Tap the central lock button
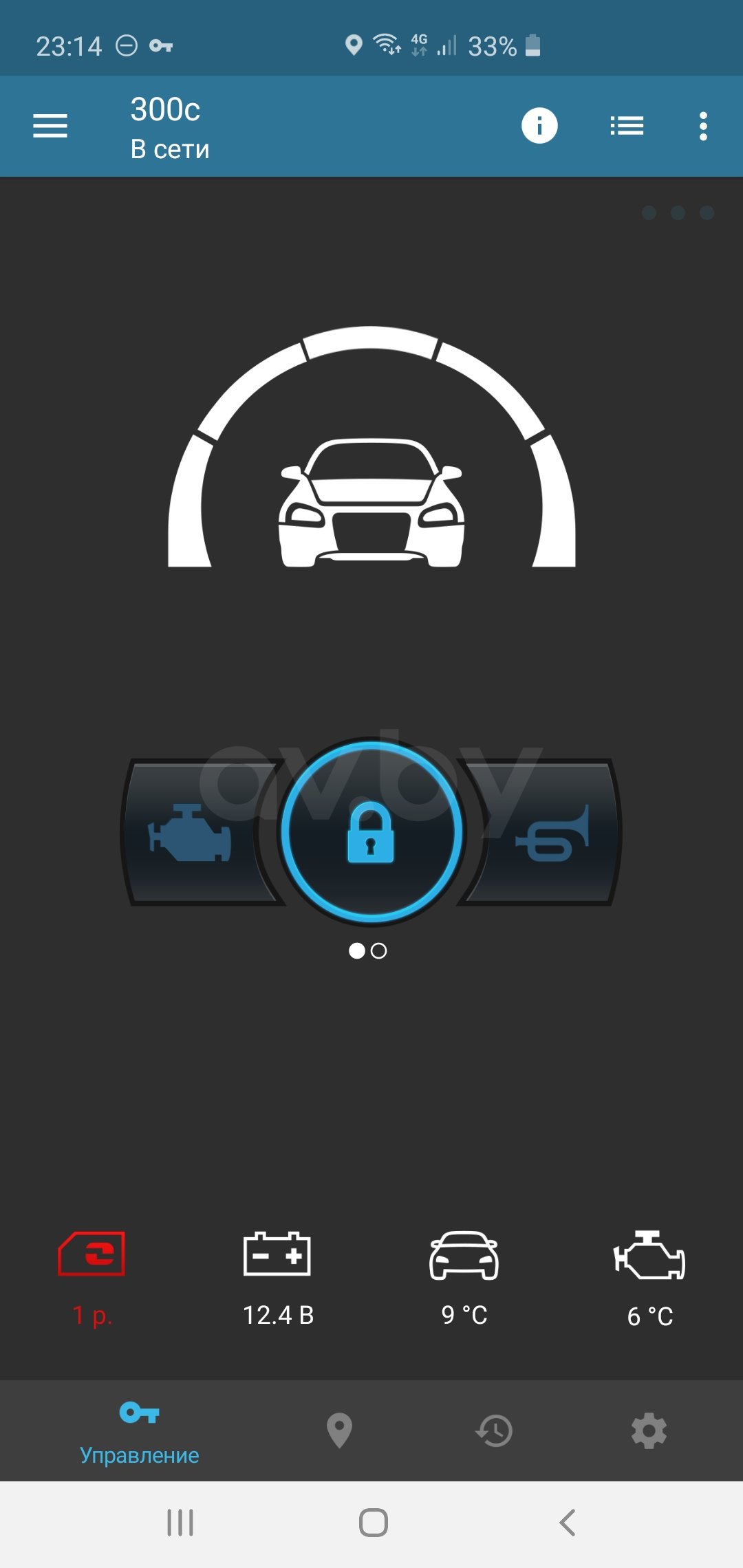This screenshot has height=1568, width=743. (x=371, y=831)
